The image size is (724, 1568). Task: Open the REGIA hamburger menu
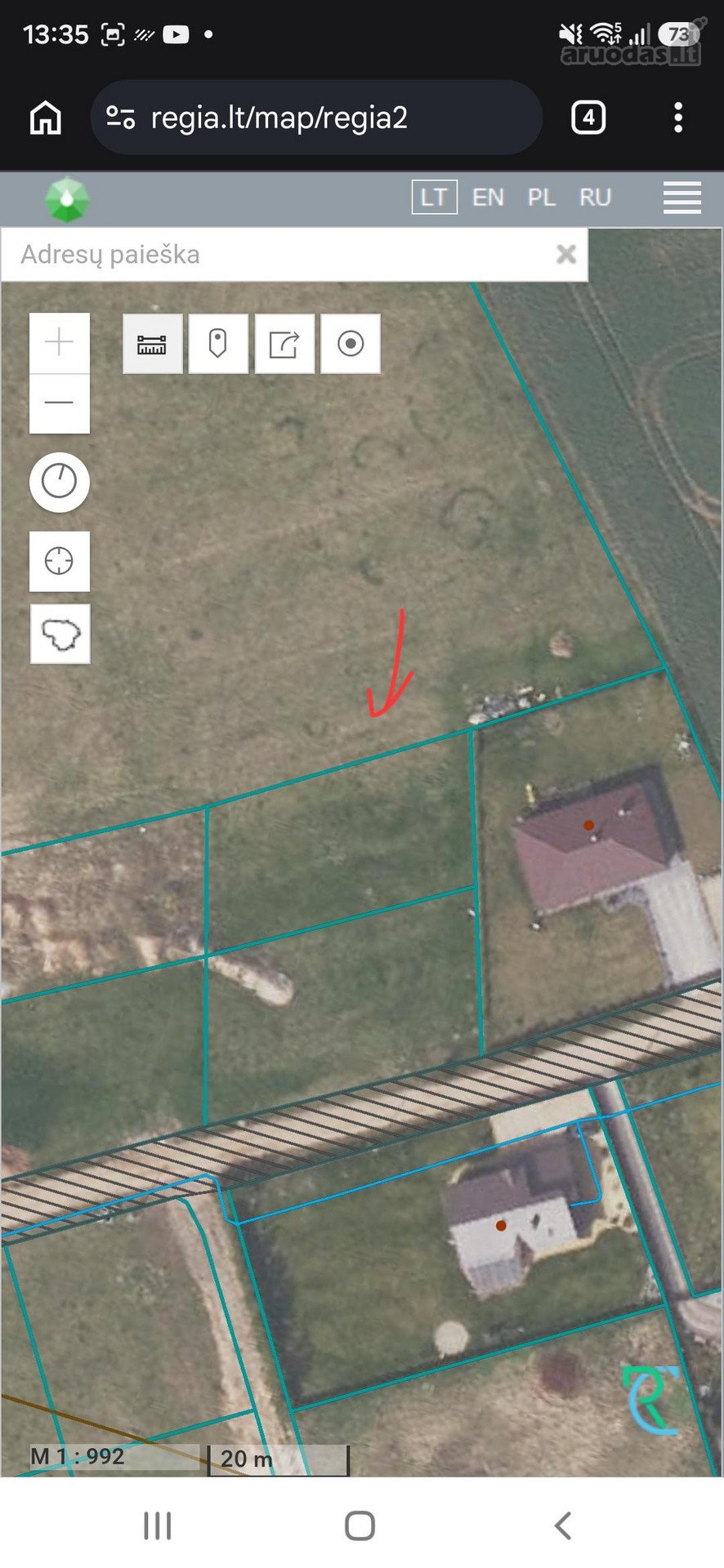pyautogui.click(x=682, y=198)
